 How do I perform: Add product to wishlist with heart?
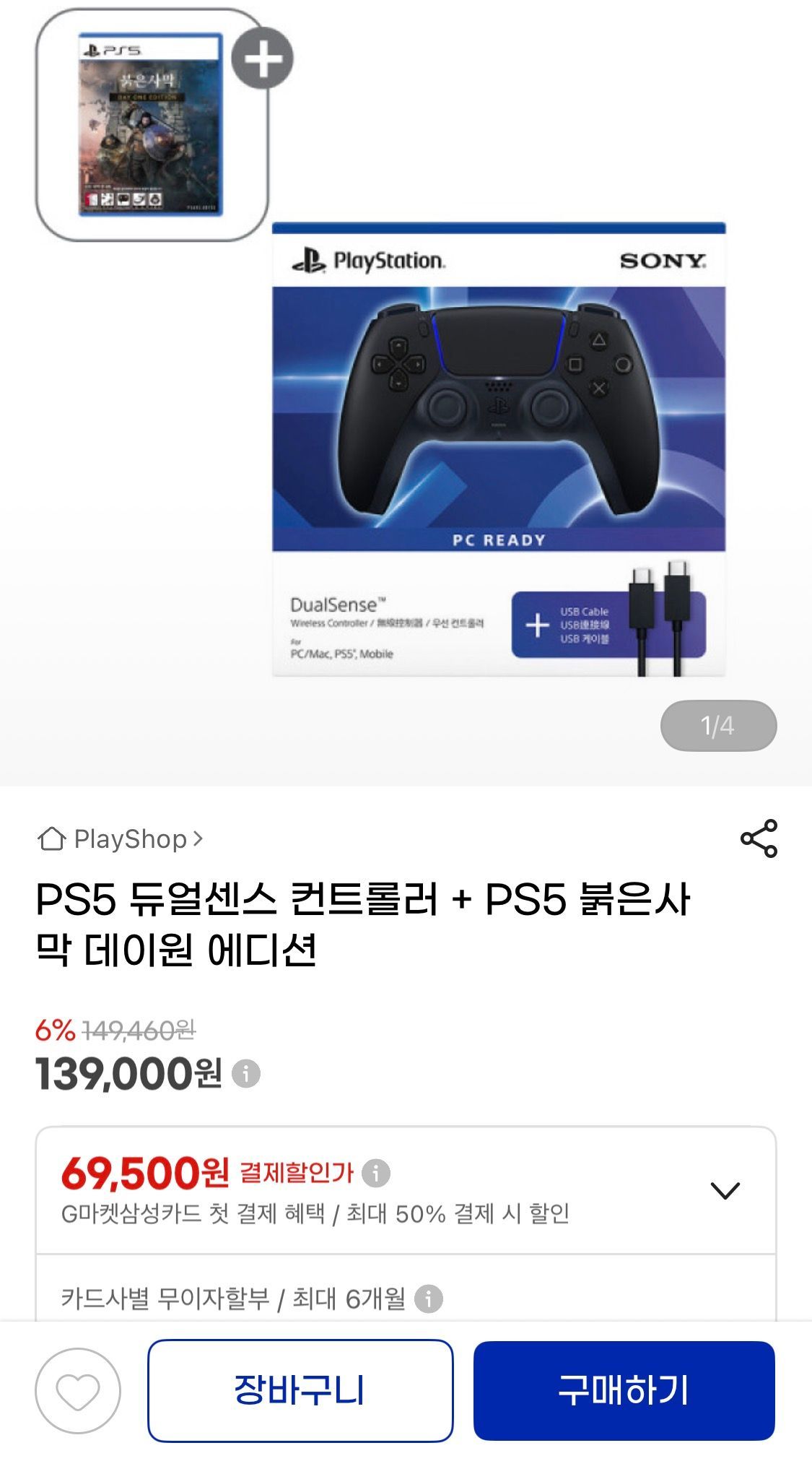78,1390
